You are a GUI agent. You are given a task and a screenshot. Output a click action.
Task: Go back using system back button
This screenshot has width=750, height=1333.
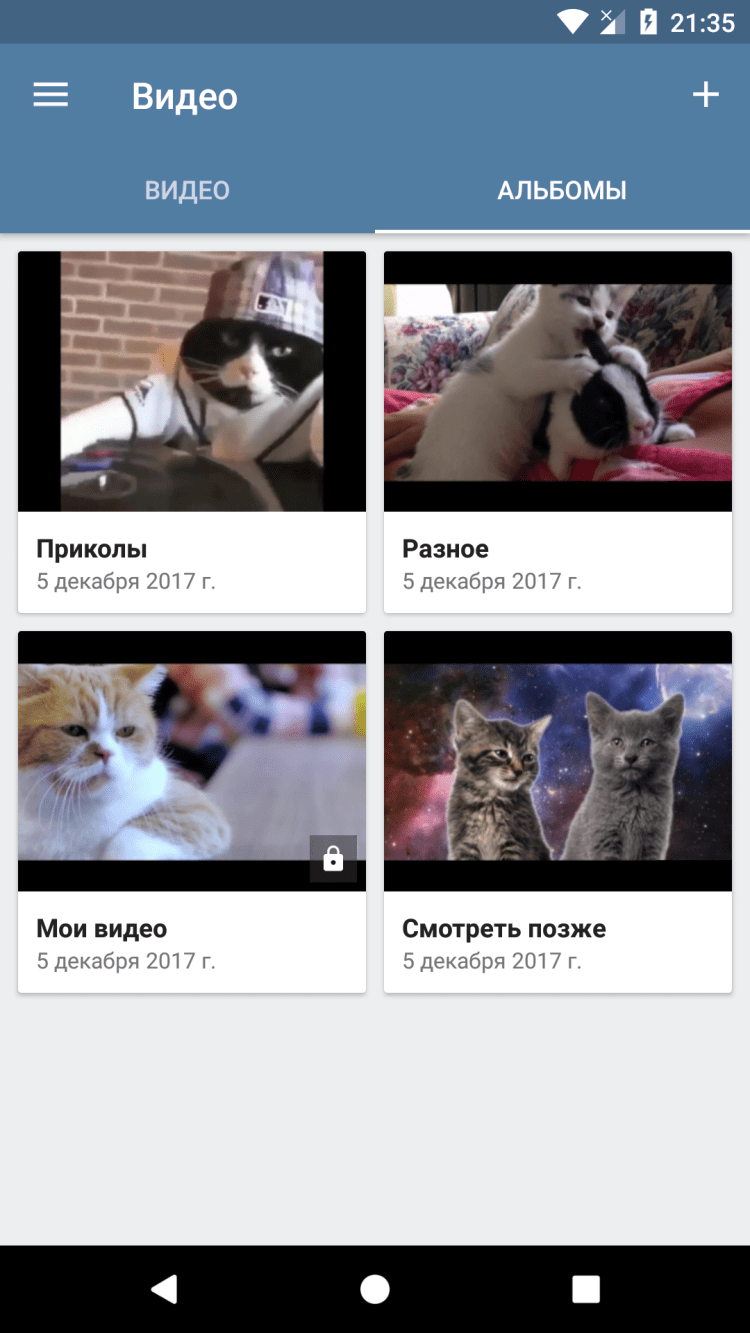point(164,1289)
